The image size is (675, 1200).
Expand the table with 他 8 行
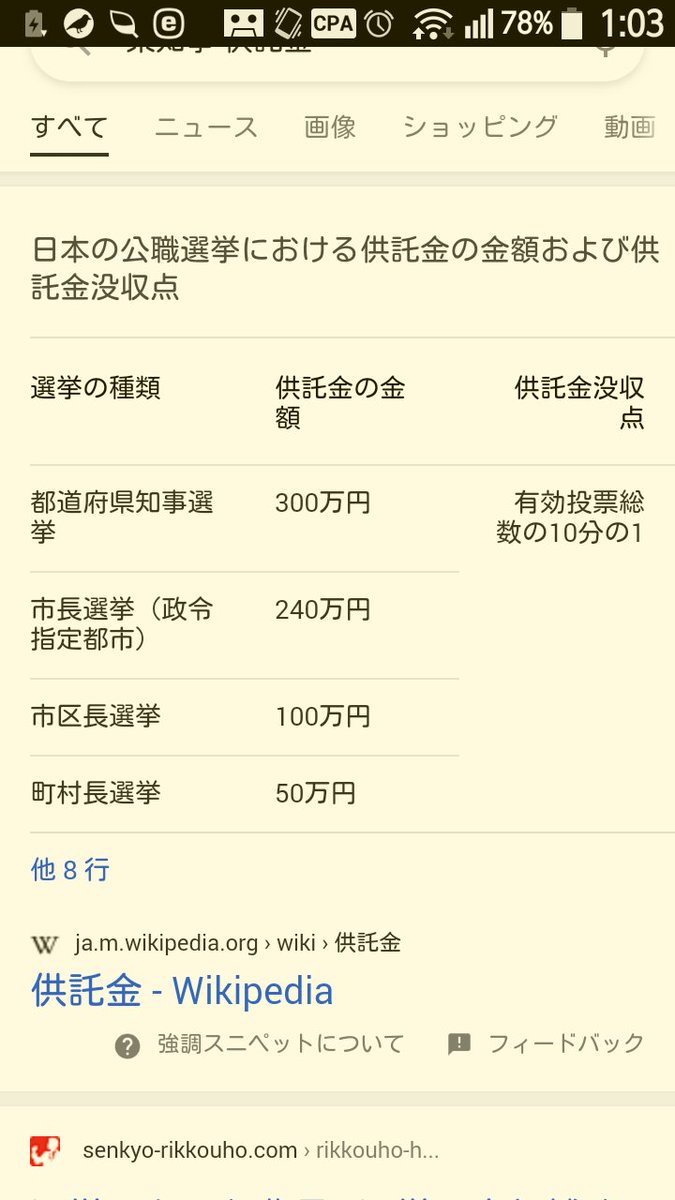[x=70, y=869]
